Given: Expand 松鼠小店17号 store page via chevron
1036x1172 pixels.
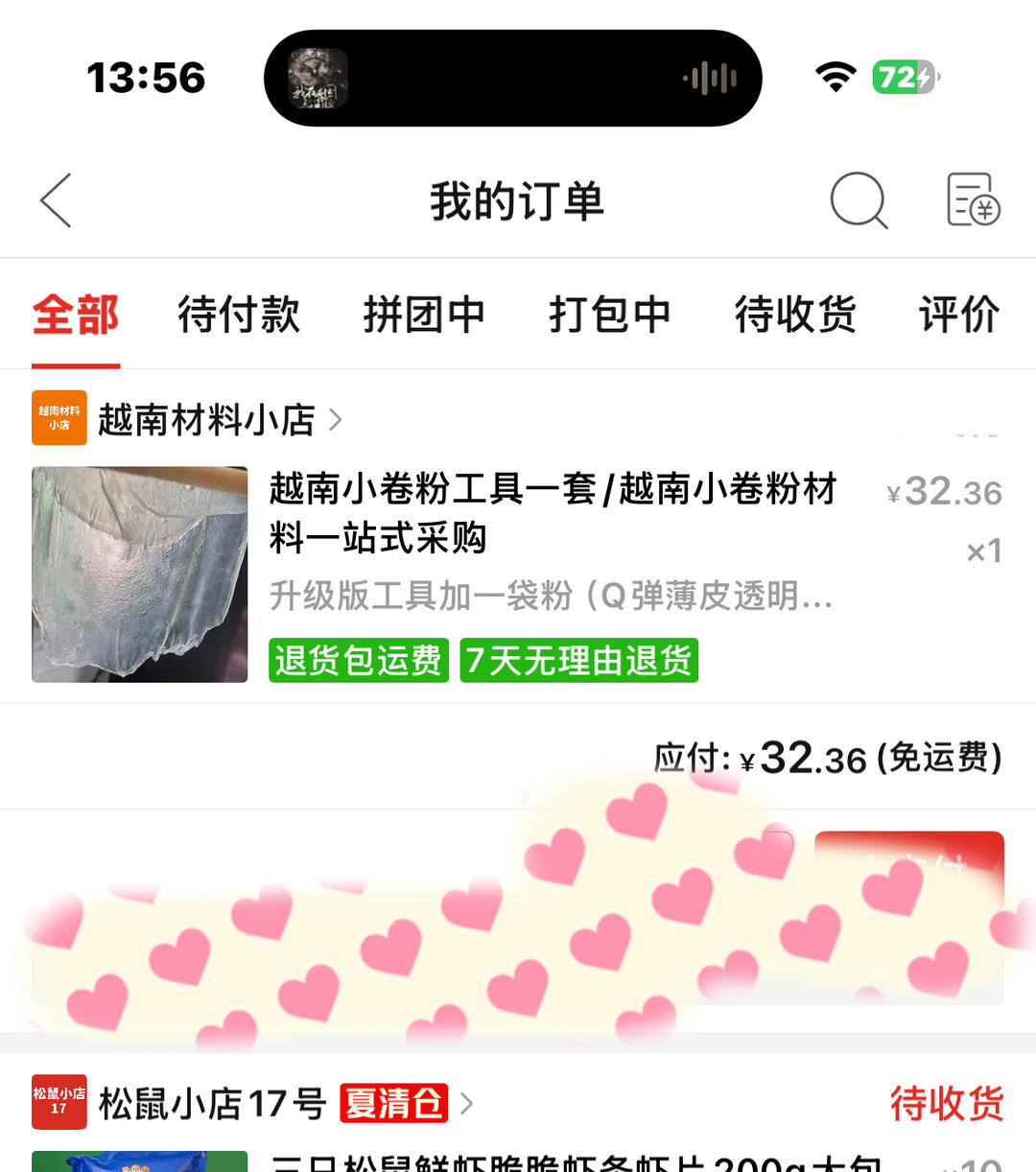Looking at the screenshot, I should (467, 1103).
